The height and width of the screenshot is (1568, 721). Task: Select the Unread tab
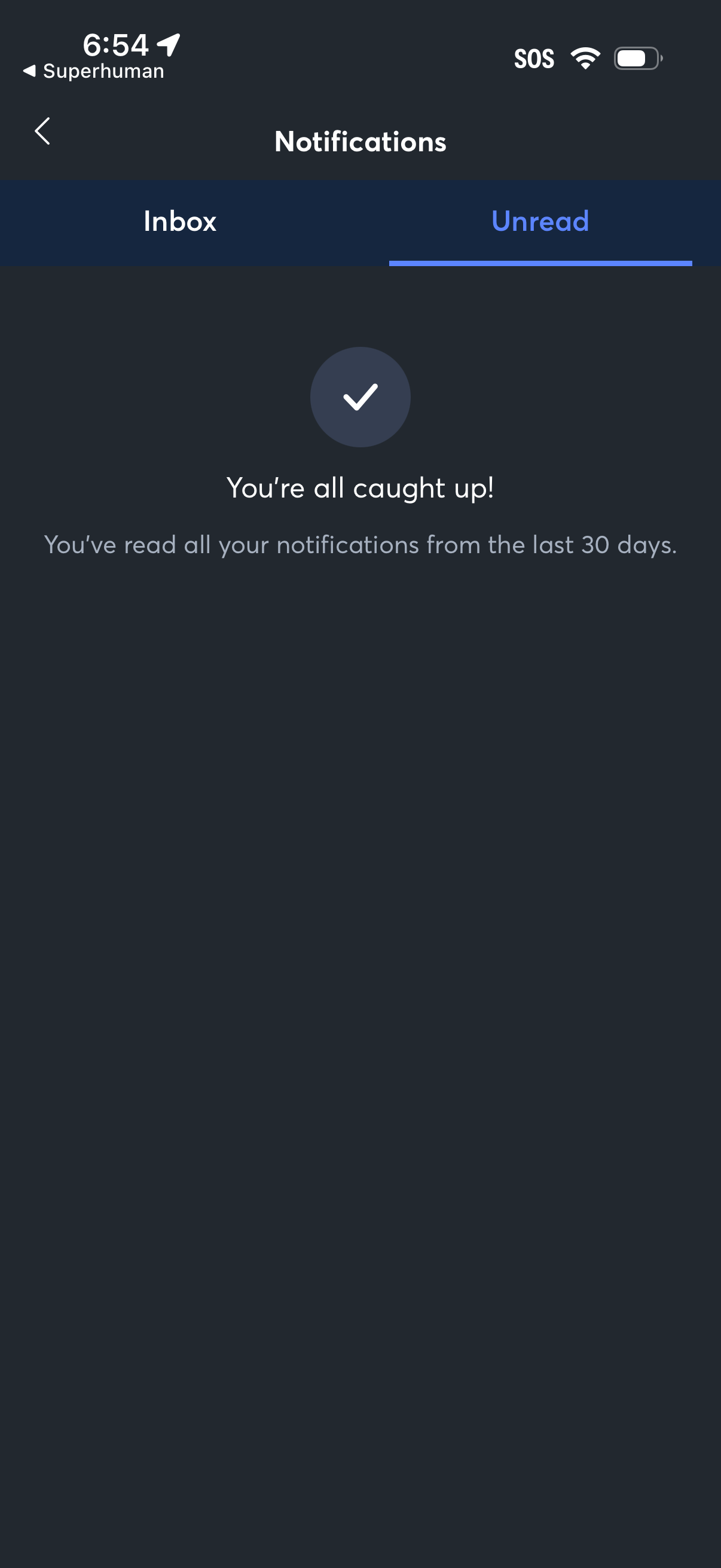(540, 221)
